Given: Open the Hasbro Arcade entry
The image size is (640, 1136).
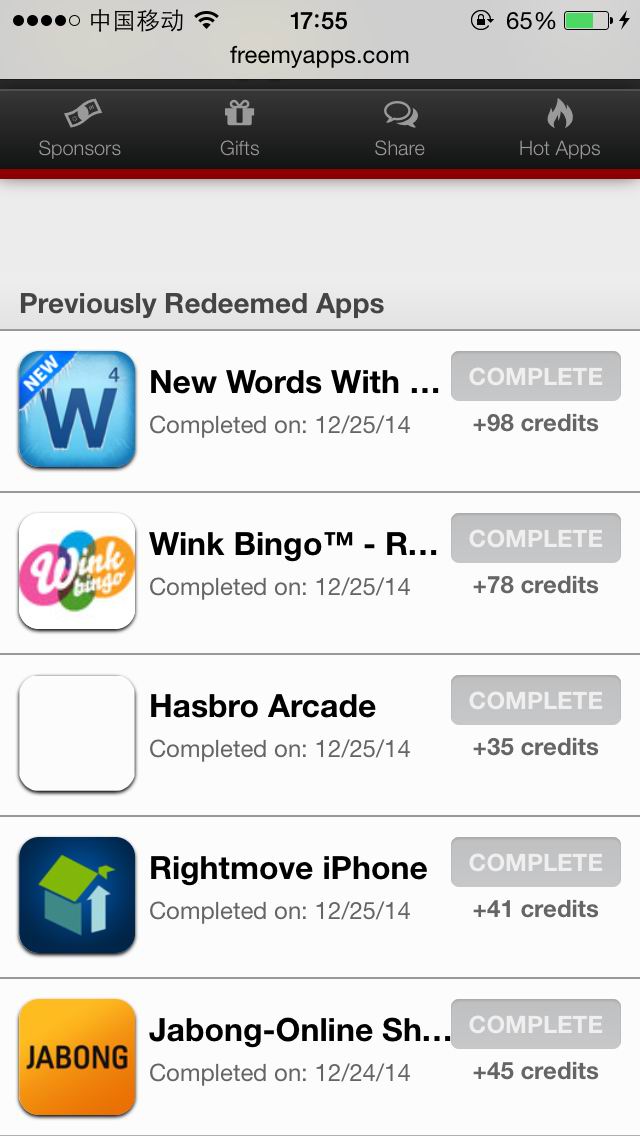Looking at the screenshot, I should pos(320,735).
